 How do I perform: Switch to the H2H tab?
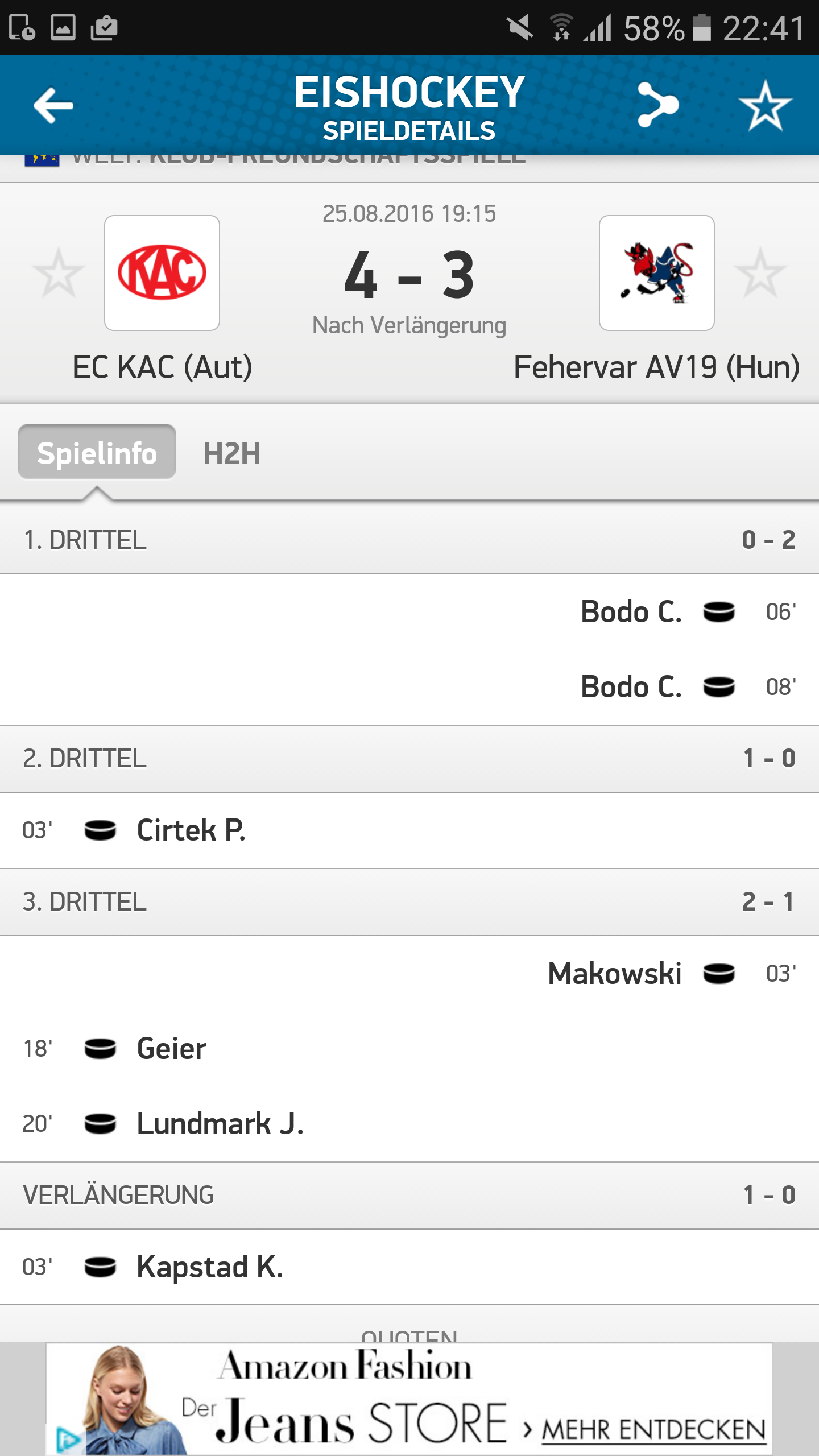tap(232, 453)
